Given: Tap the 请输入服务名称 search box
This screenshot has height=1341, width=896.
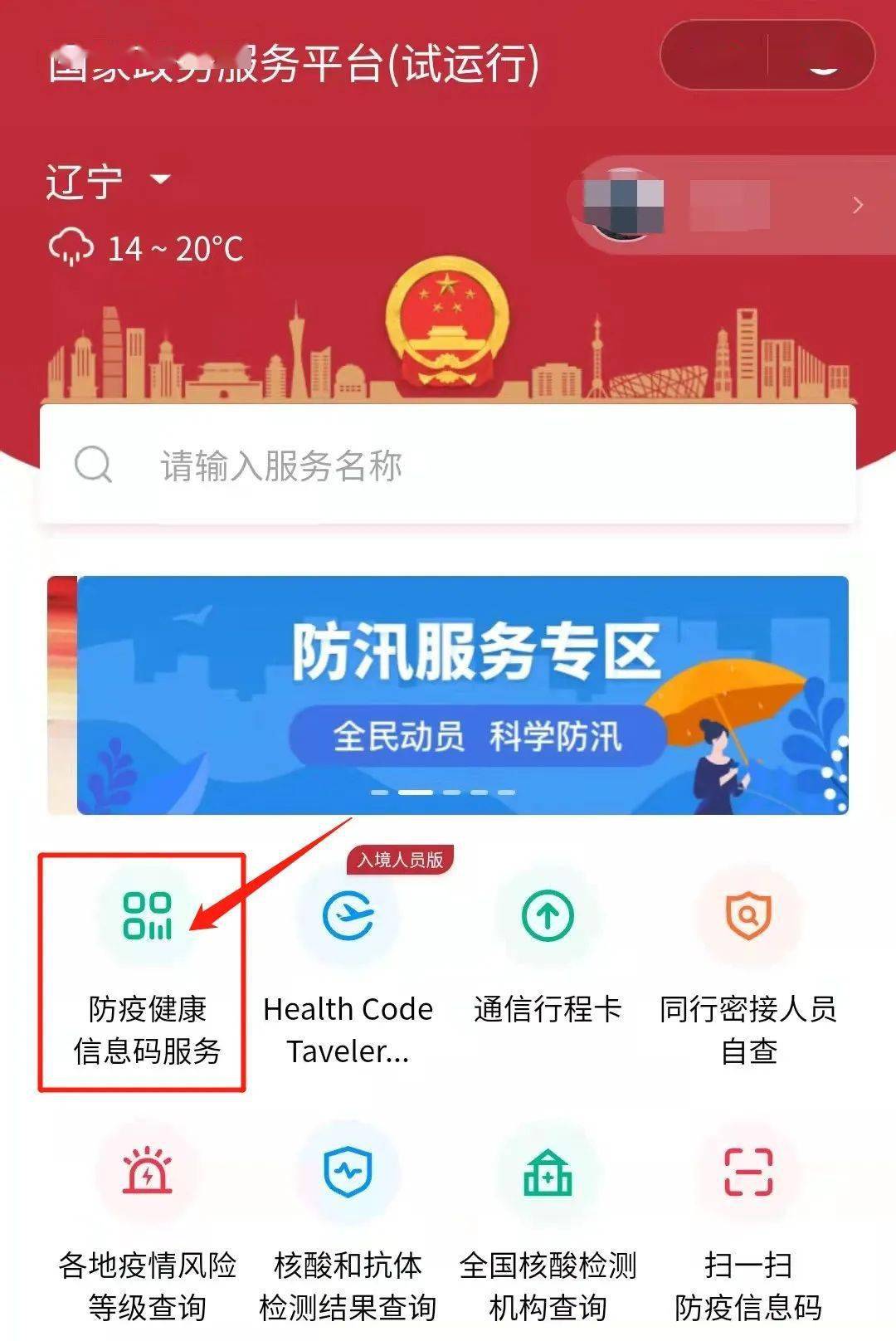Looking at the screenshot, I should click(x=448, y=465).
